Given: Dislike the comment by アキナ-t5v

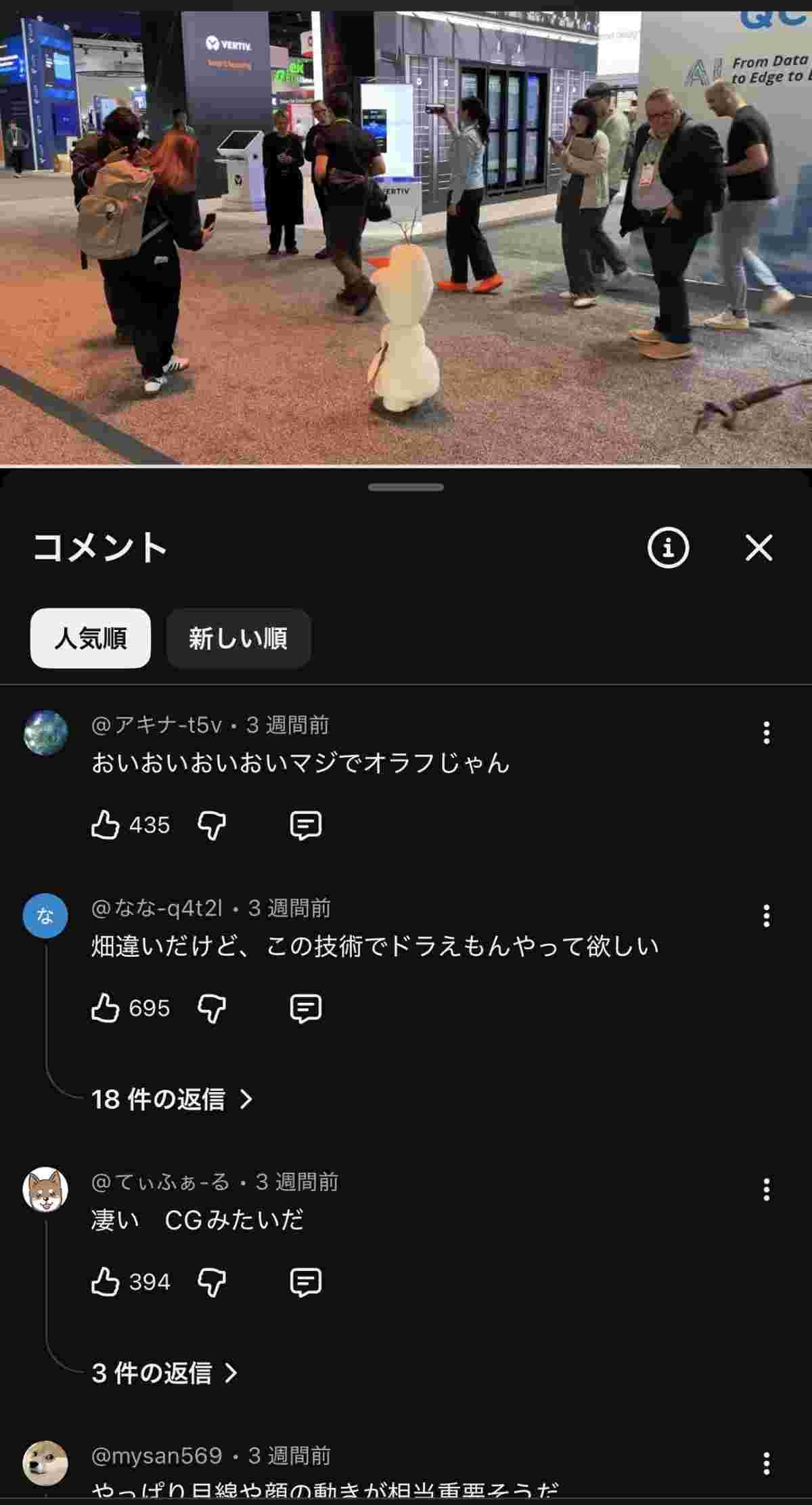Looking at the screenshot, I should point(212,825).
